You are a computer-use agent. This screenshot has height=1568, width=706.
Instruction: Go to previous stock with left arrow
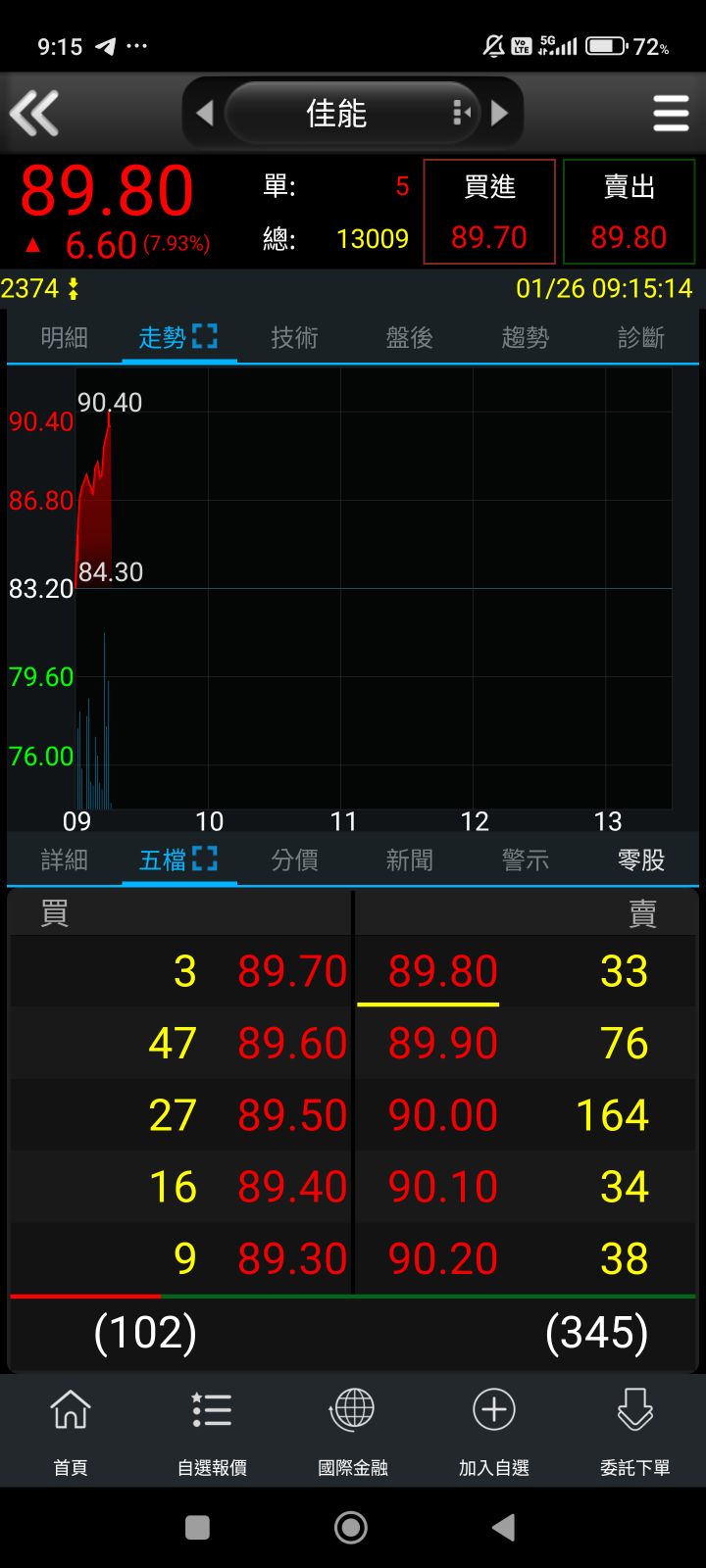point(205,113)
